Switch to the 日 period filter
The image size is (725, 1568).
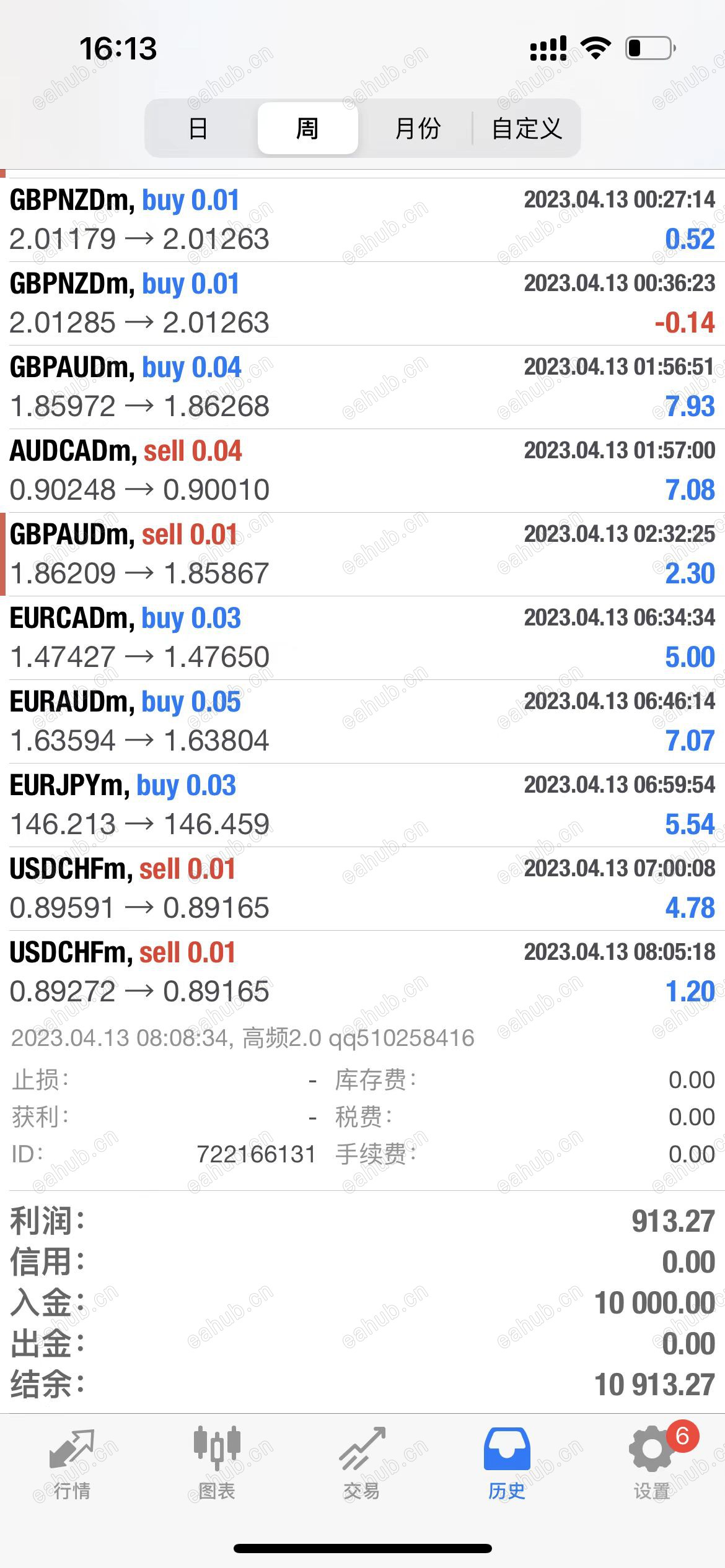[198, 129]
